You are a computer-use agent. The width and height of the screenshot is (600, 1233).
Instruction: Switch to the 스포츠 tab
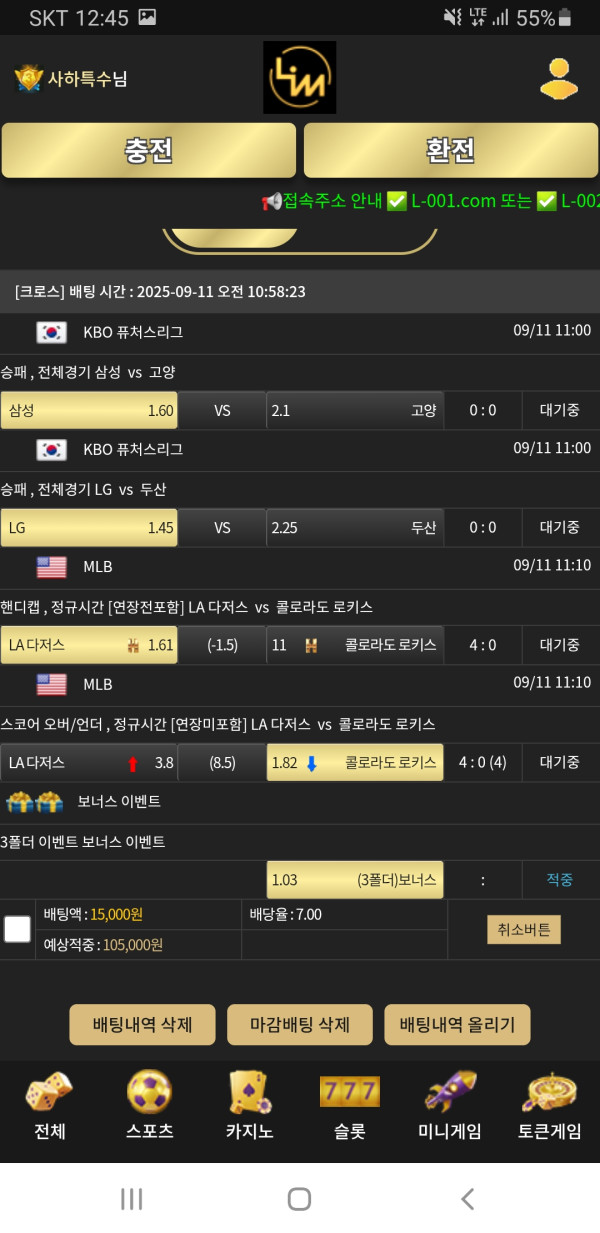149,1107
